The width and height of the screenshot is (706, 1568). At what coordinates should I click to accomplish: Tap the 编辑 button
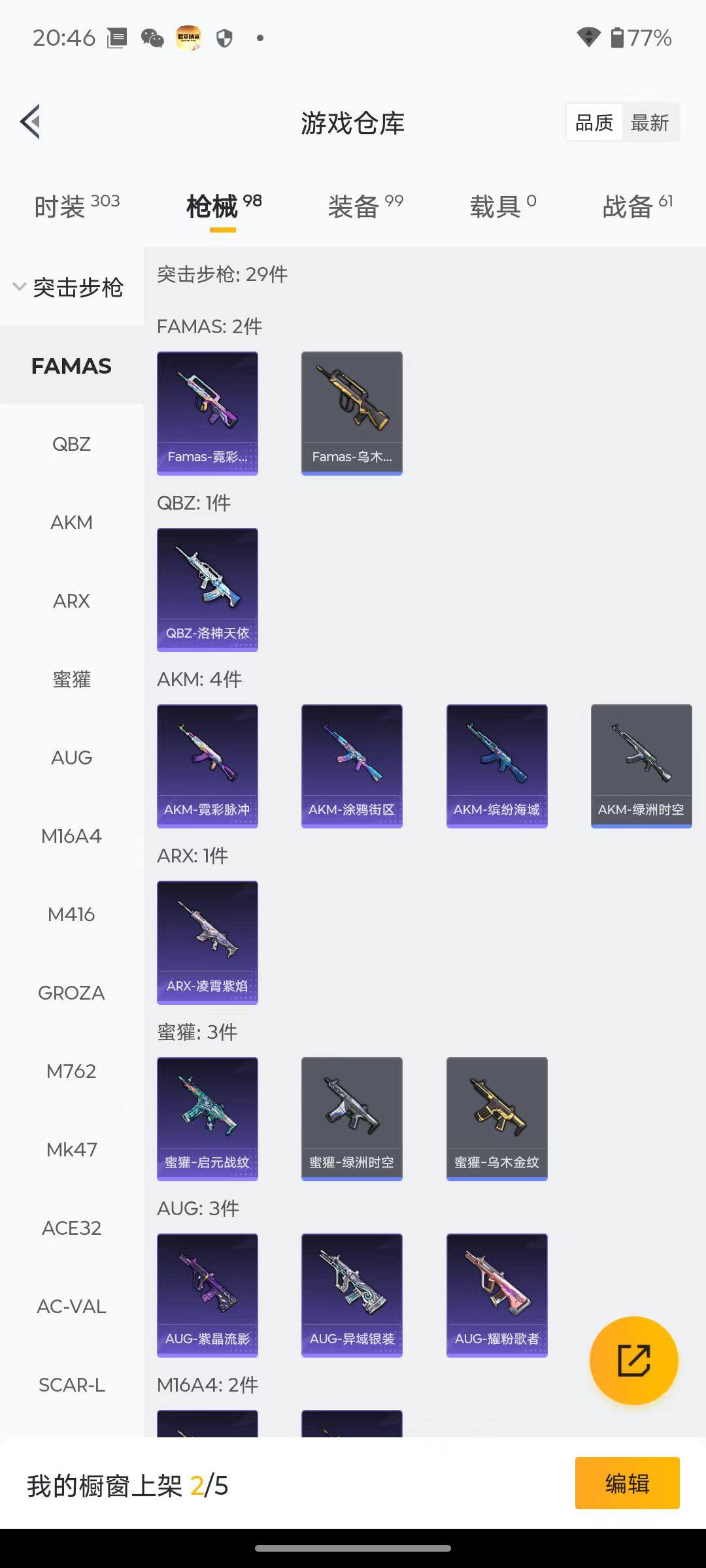[627, 1483]
